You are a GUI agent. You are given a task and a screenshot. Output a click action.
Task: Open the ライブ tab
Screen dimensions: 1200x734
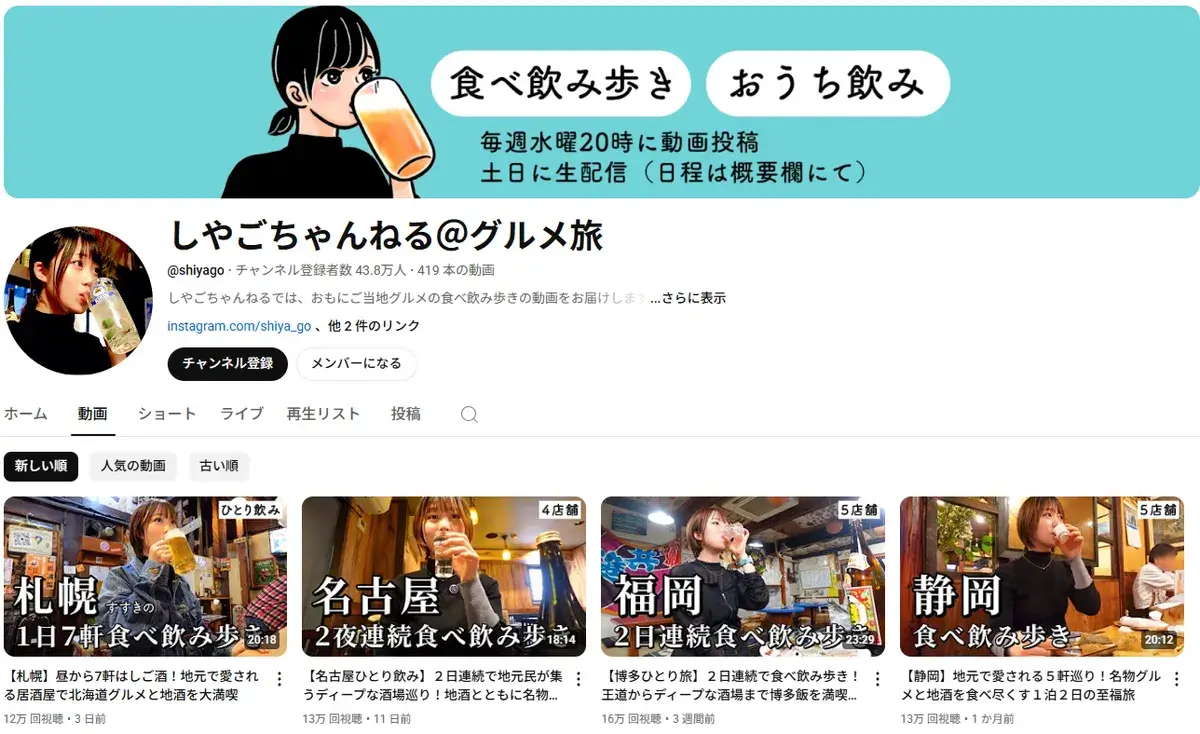coord(242,414)
